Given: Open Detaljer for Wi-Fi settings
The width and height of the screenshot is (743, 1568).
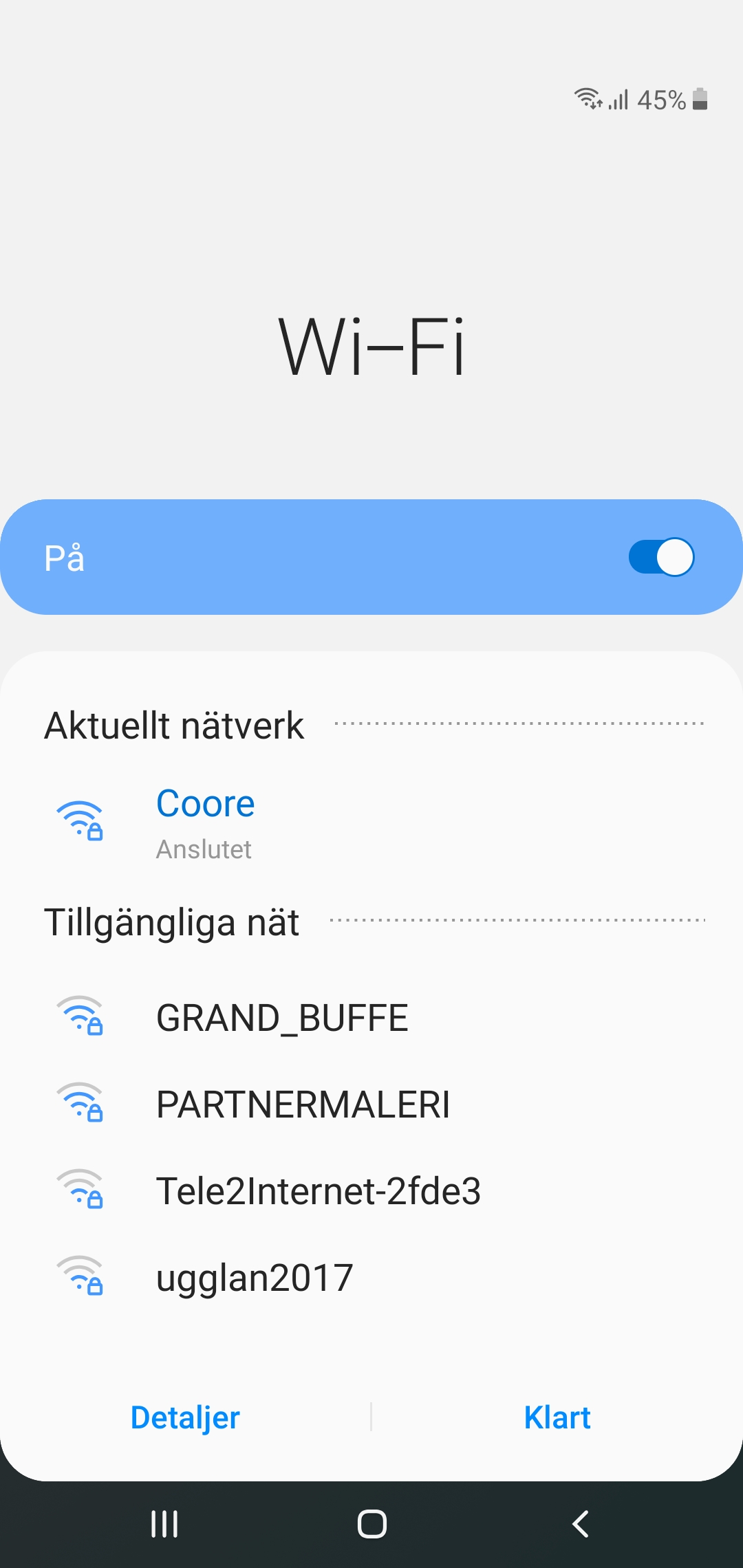Looking at the screenshot, I should pyautogui.click(x=185, y=1417).
